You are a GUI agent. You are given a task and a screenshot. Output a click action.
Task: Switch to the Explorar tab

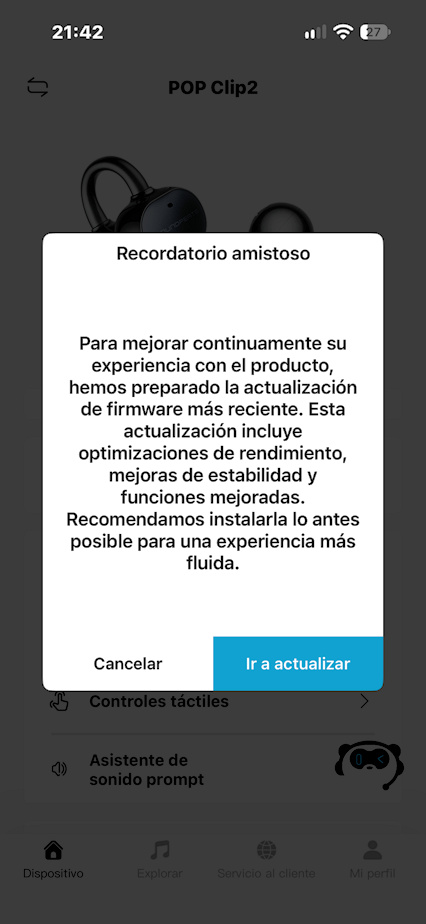click(160, 860)
